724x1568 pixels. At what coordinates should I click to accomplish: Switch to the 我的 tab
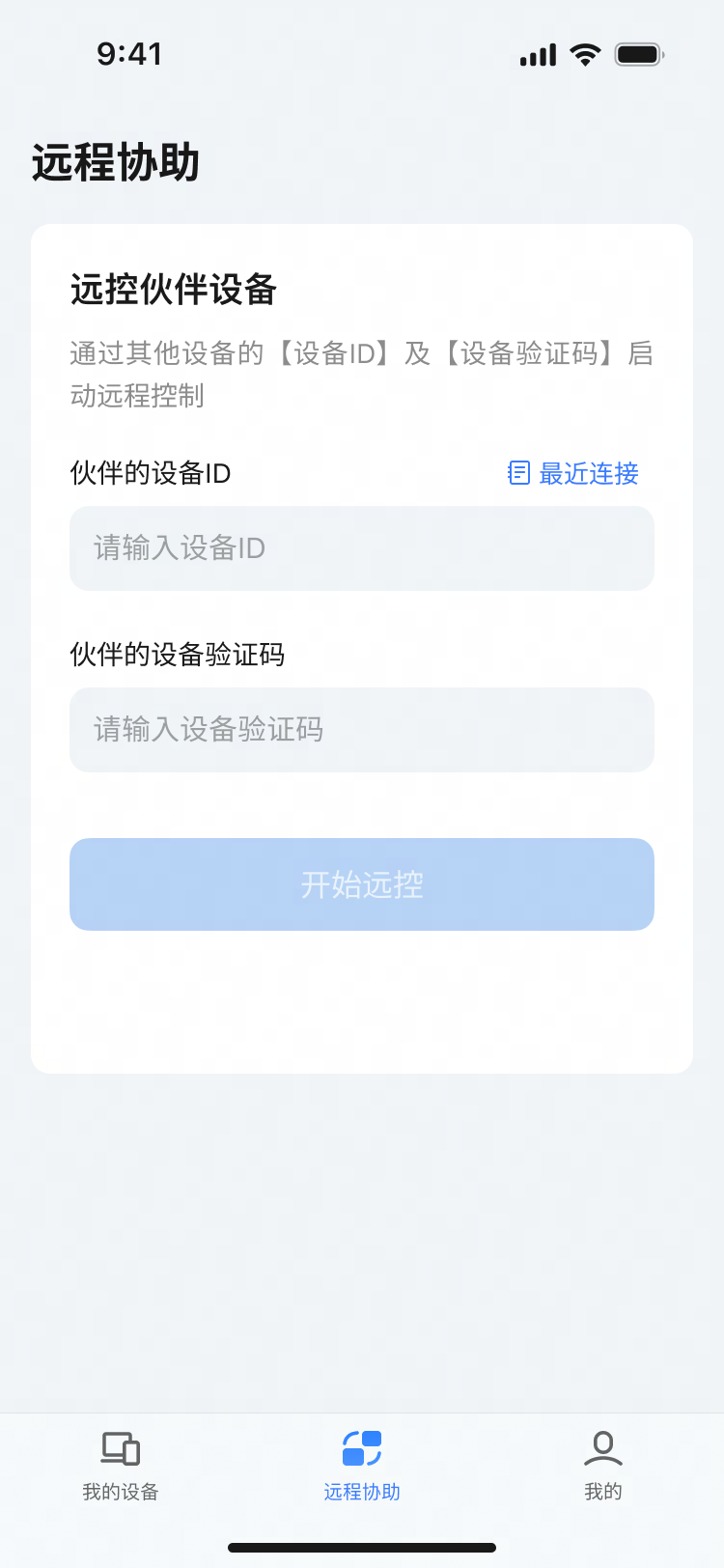(x=603, y=1468)
